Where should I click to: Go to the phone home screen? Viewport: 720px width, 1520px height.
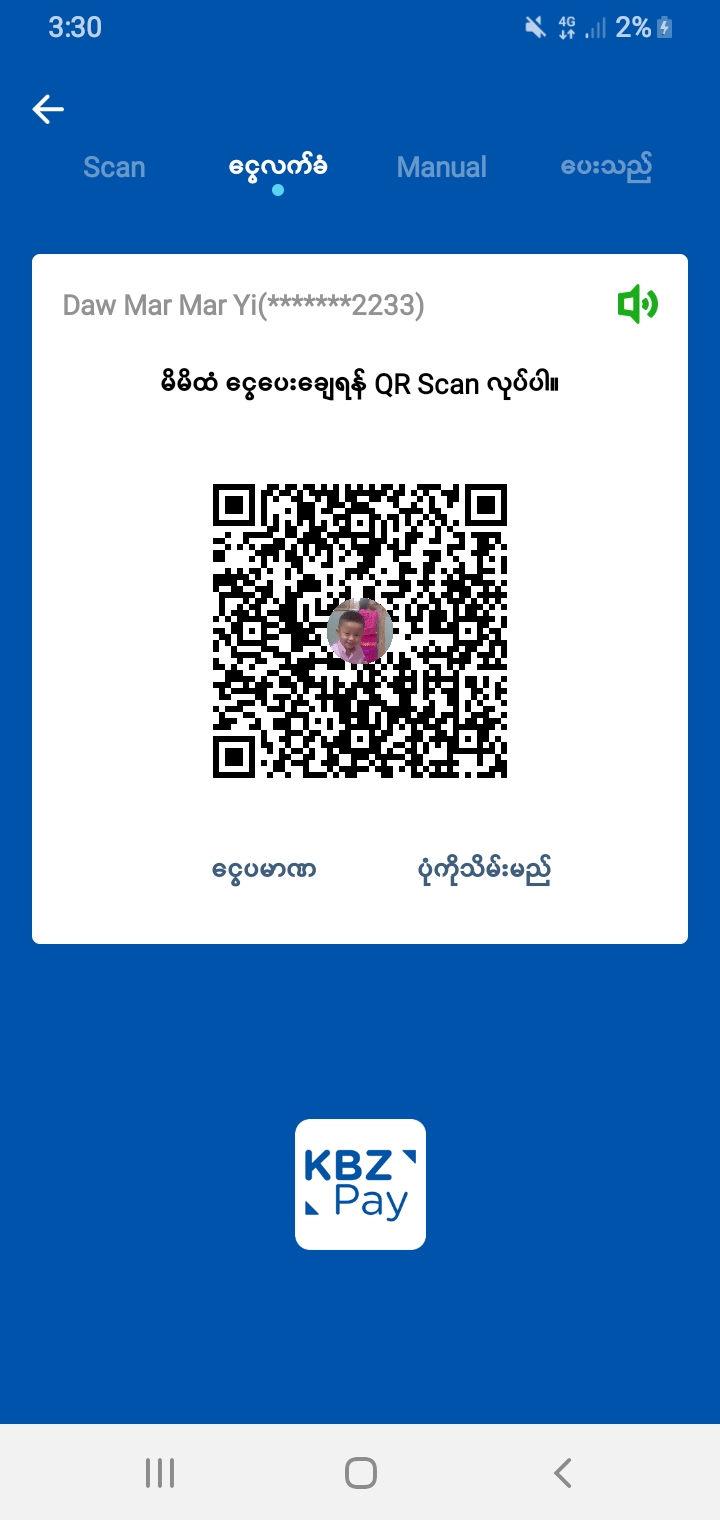[360, 1472]
